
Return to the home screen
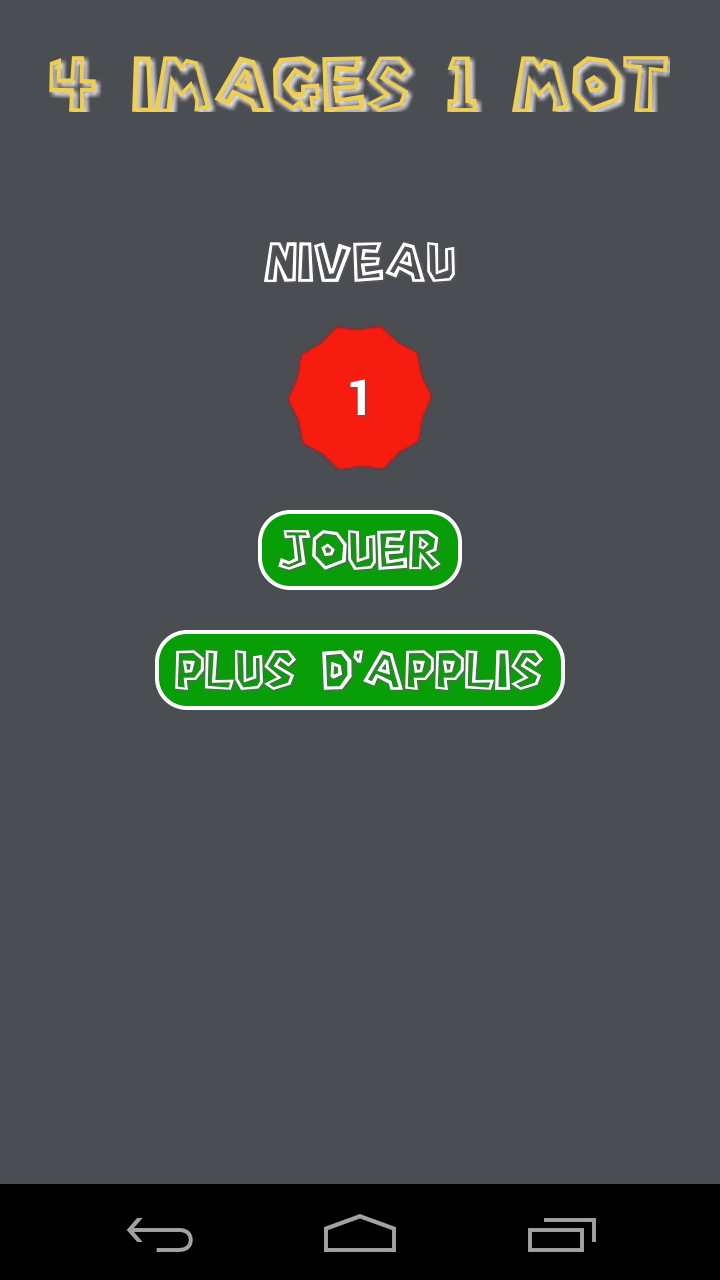click(x=360, y=1234)
